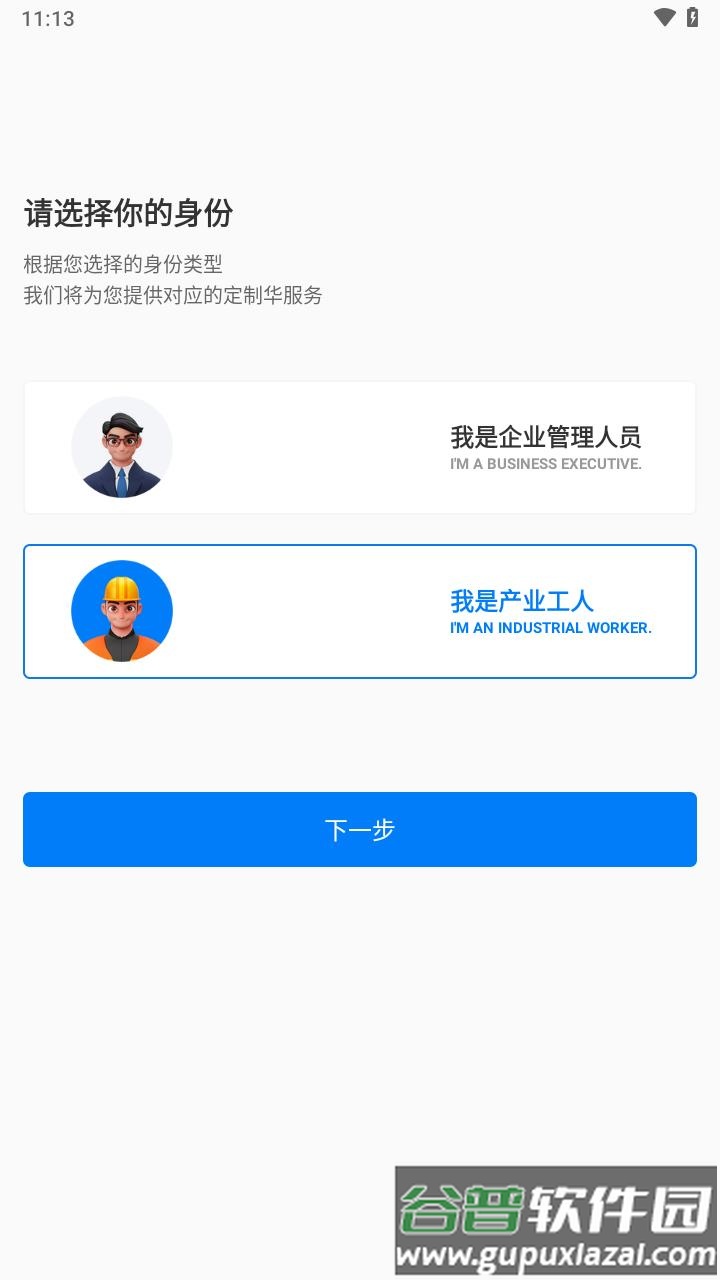Tap the blue highlighted card border
The height and width of the screenshot is (1280, 720).
[360, 545]
